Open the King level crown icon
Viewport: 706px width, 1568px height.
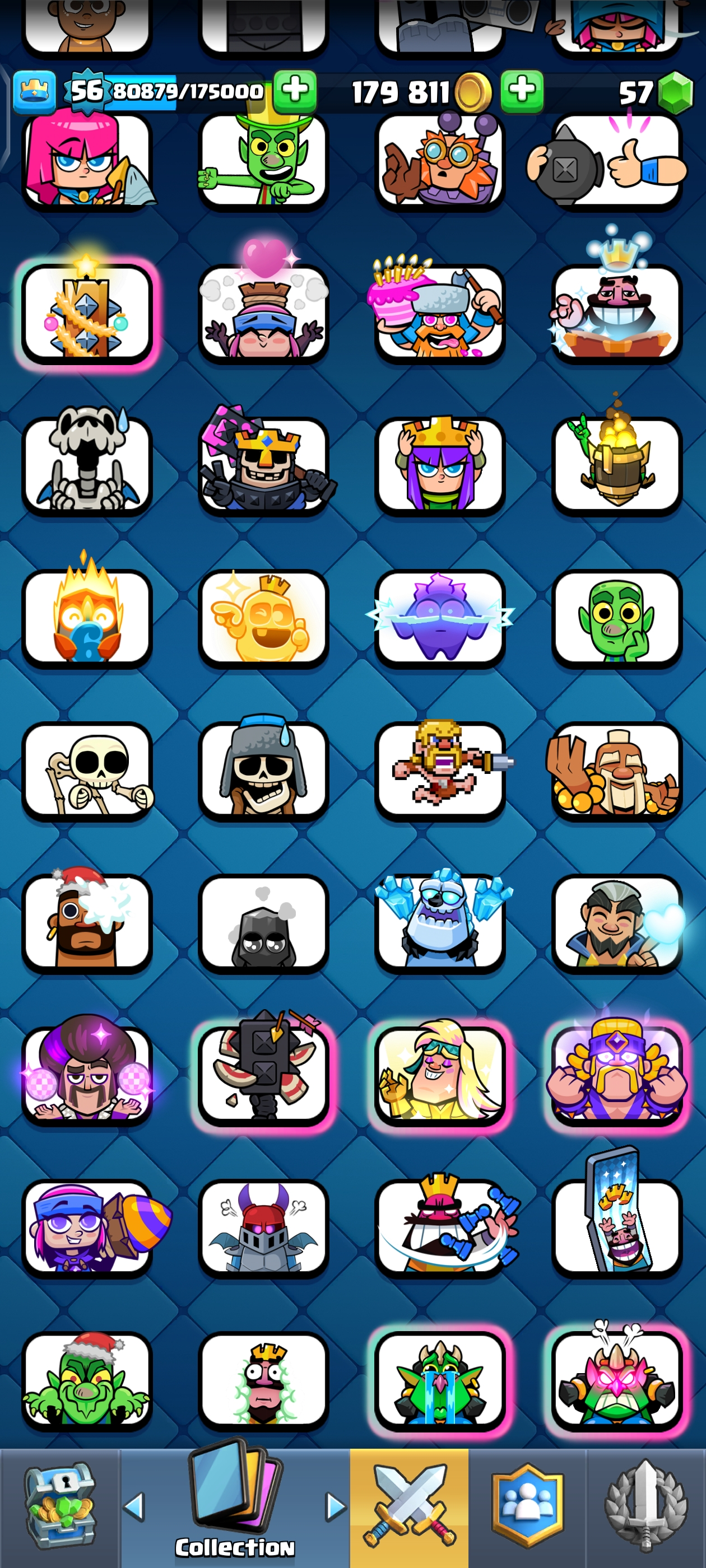(34, 92)
